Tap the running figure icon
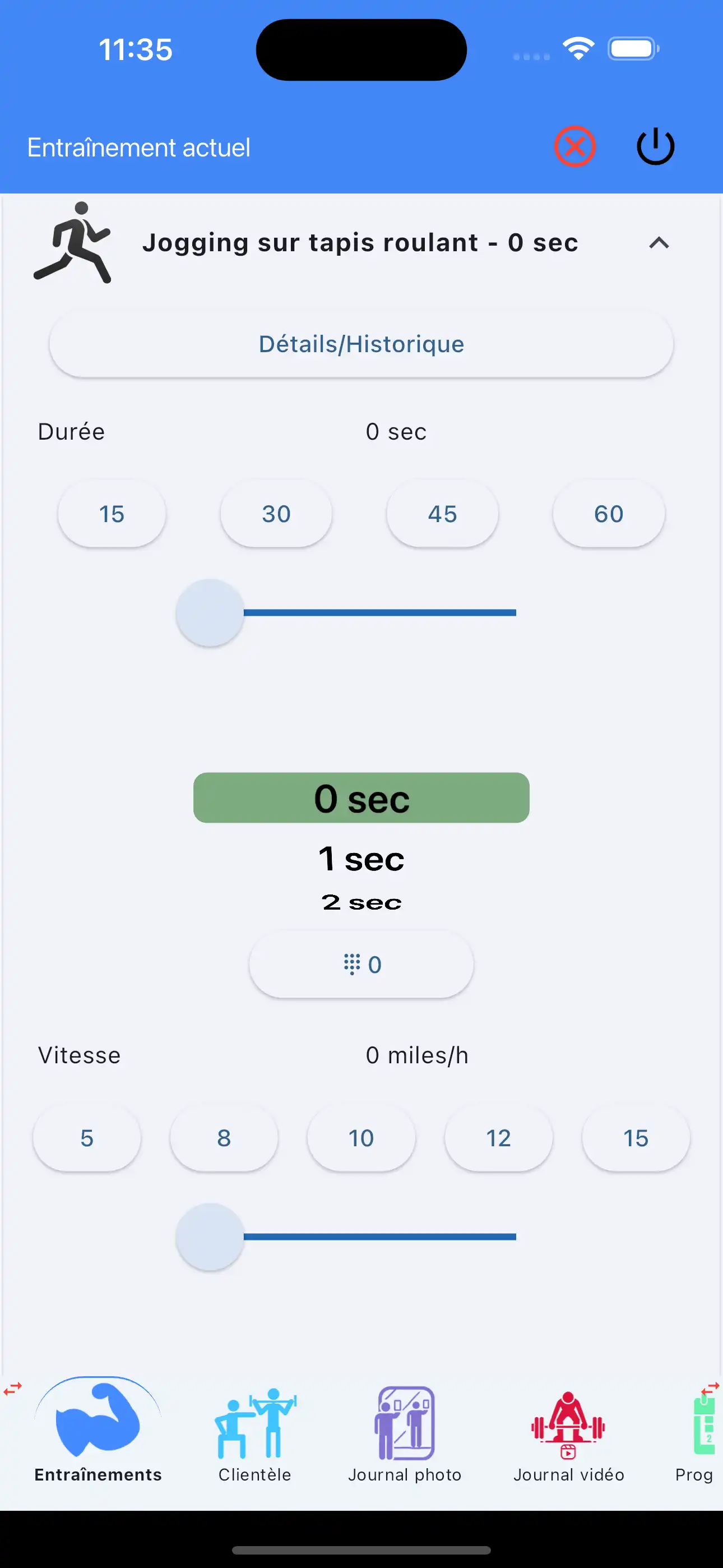 click(76, 242)
